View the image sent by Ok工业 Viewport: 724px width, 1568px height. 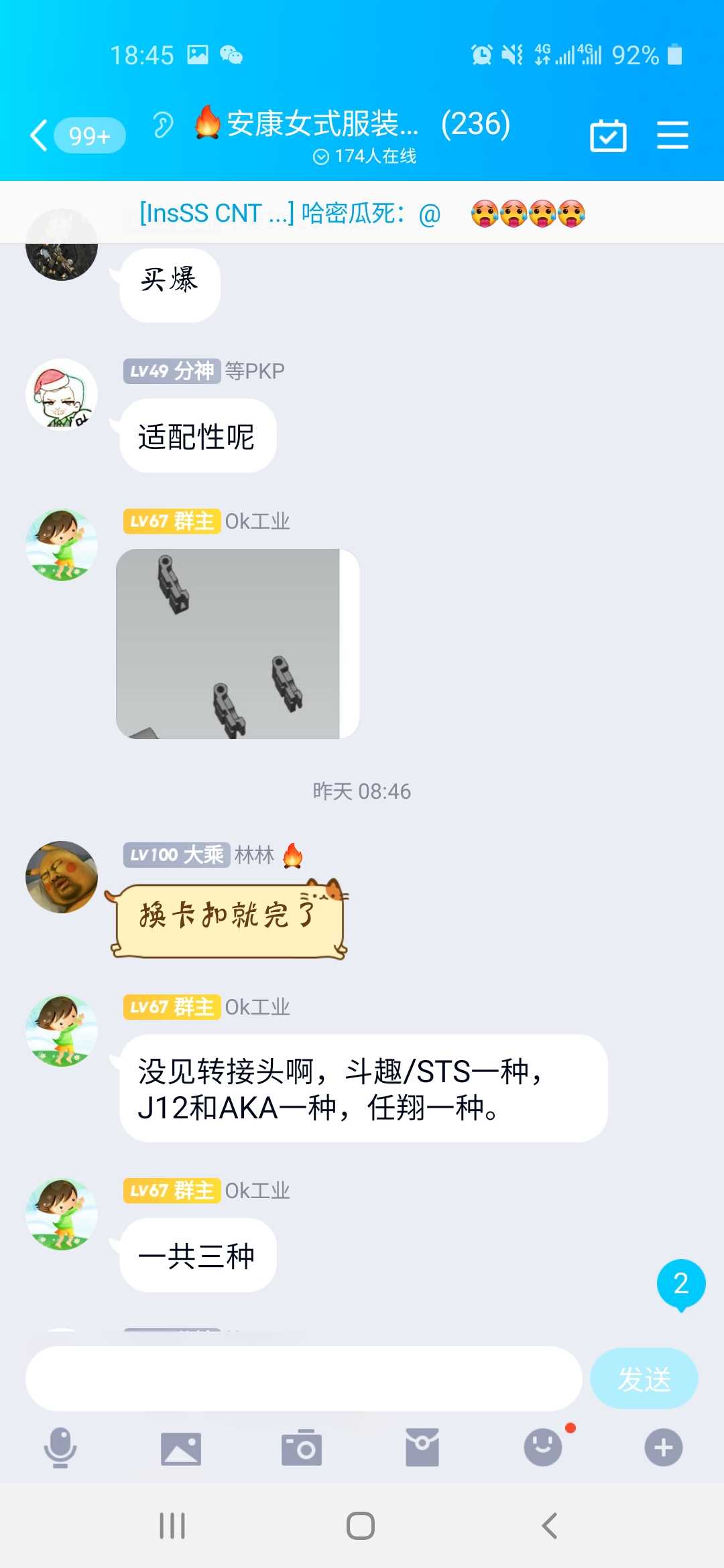tap(237, 644)
